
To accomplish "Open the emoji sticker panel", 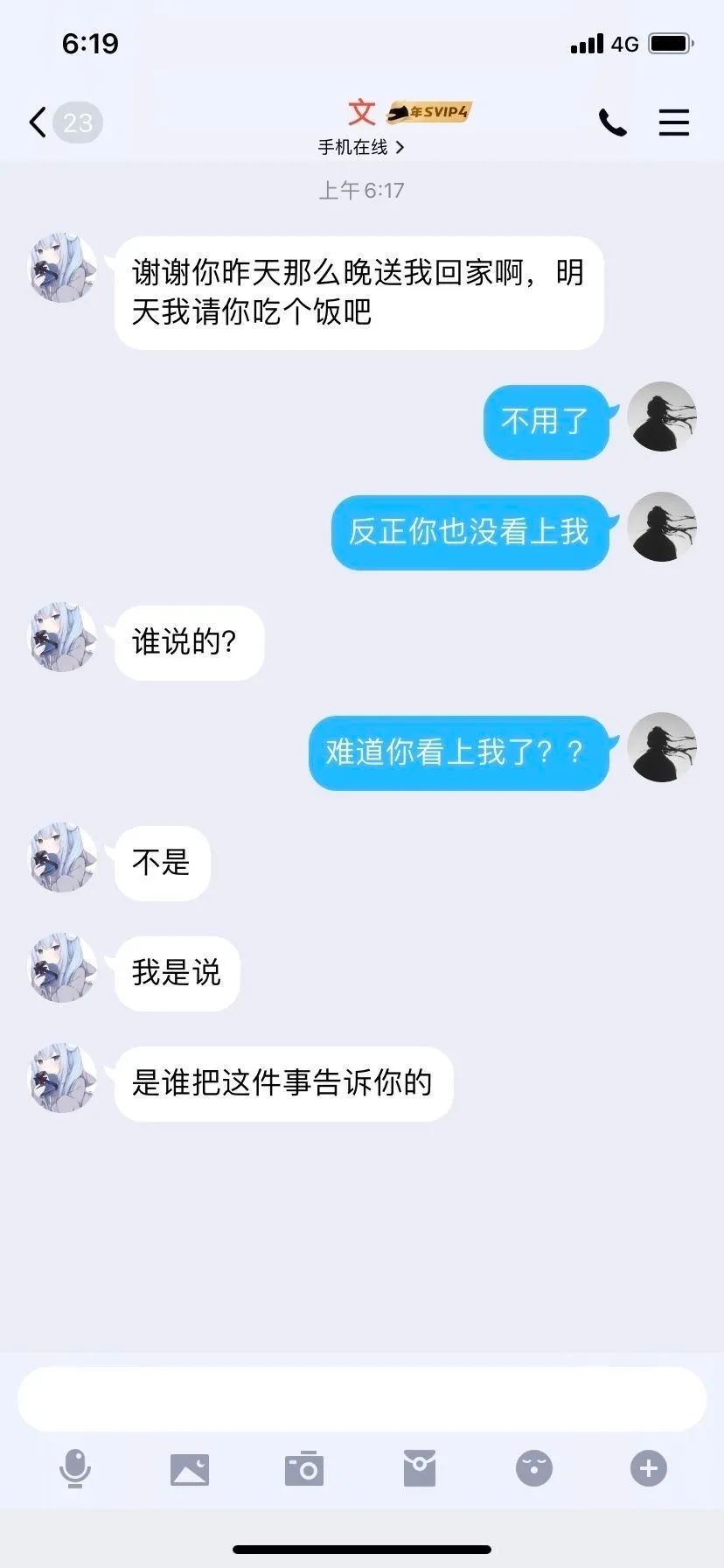I will (534, 1468).
